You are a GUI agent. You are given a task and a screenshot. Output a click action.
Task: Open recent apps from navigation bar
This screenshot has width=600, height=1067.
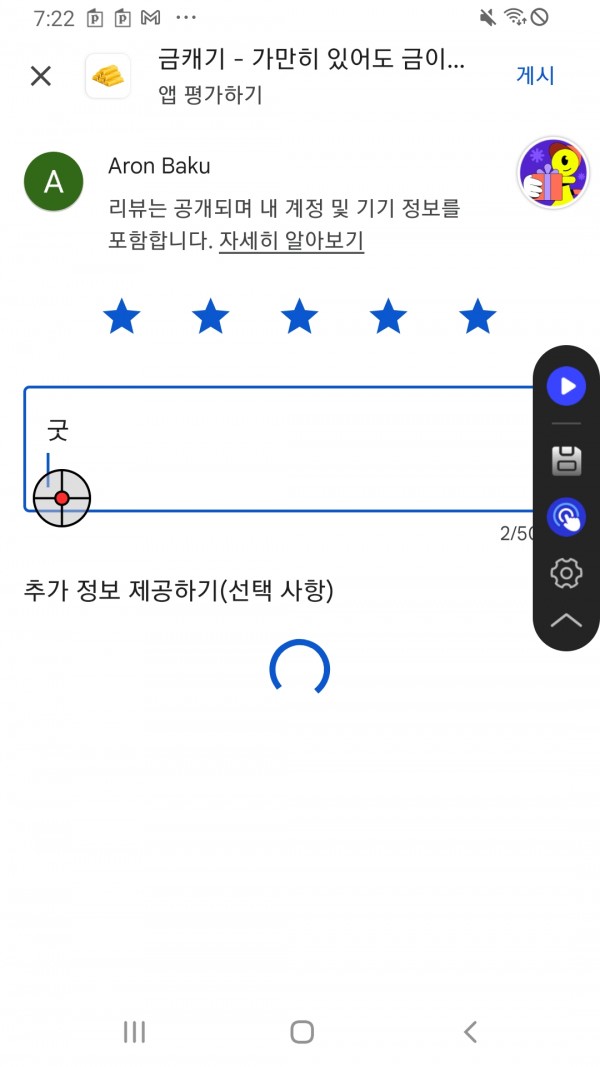pos(135,1032)
